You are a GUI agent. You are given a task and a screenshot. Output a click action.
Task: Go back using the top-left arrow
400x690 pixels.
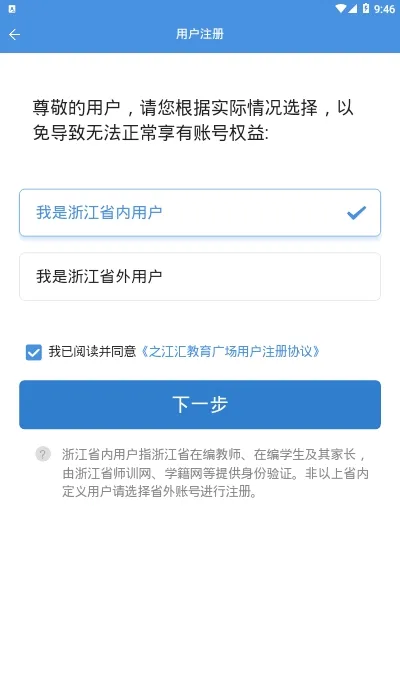(15, 34)
